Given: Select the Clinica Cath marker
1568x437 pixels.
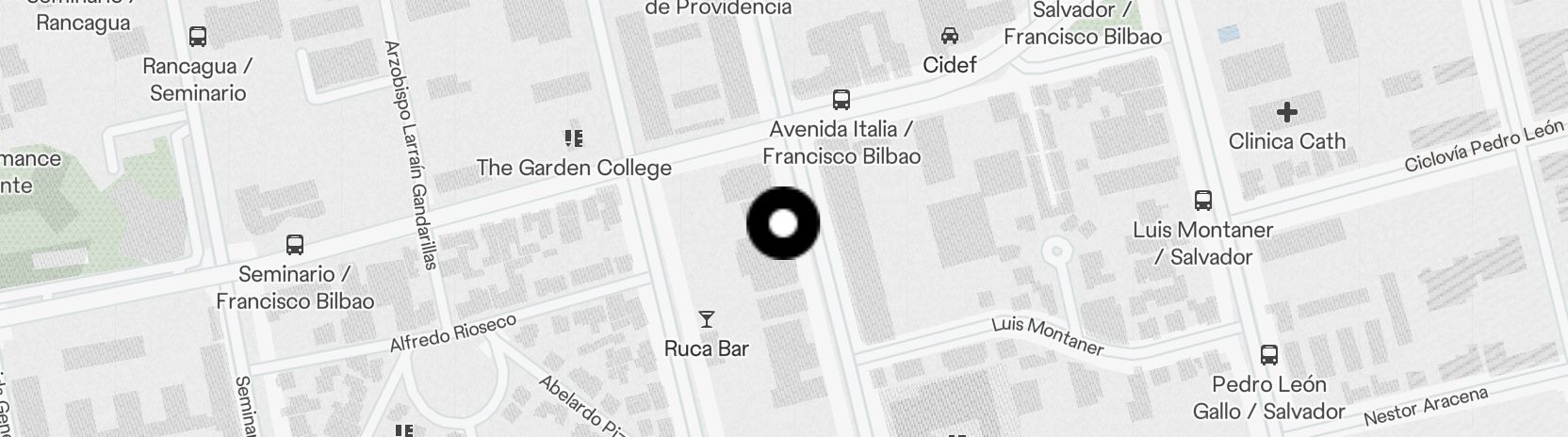Looking at the screenshot, I should pos(1286,113).
